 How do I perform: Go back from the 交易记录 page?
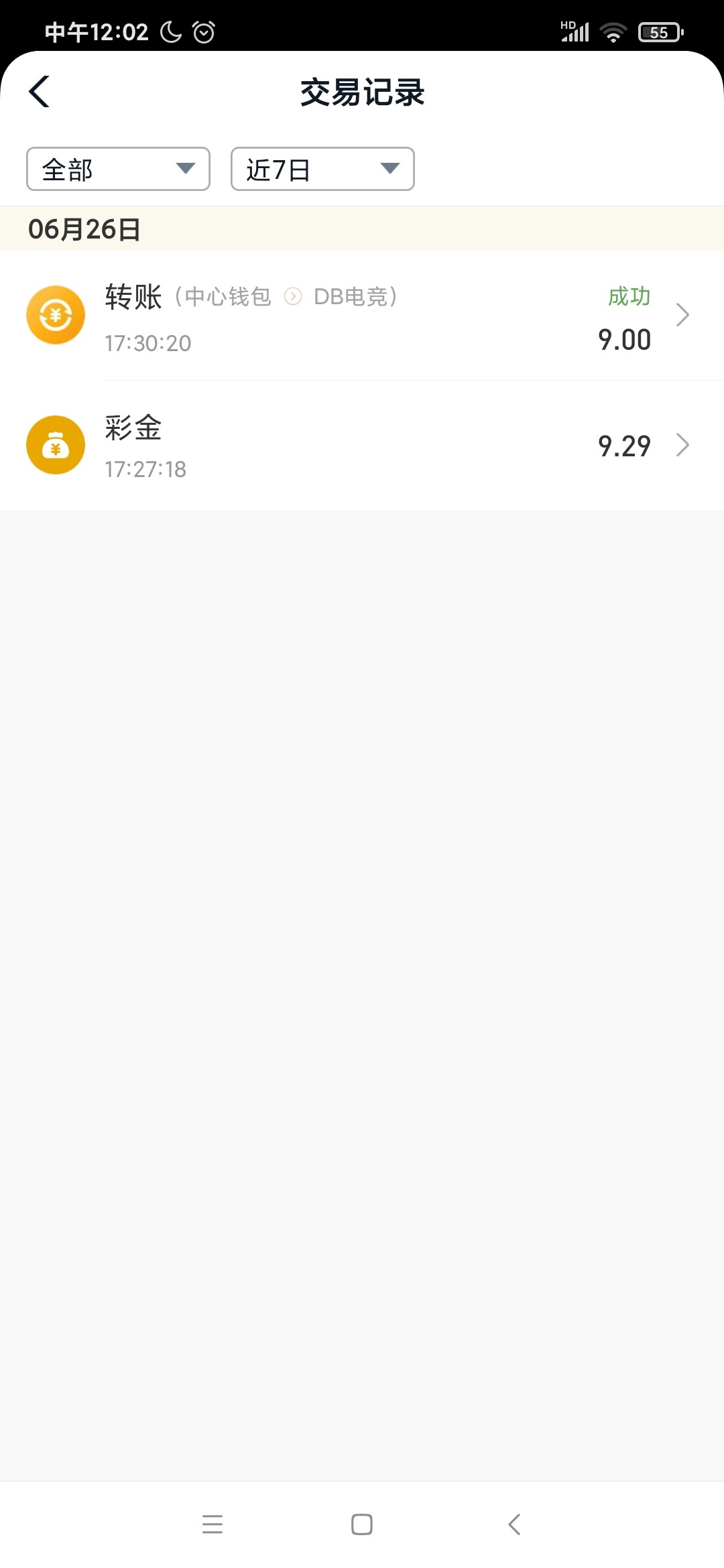[x=40, y=92]
